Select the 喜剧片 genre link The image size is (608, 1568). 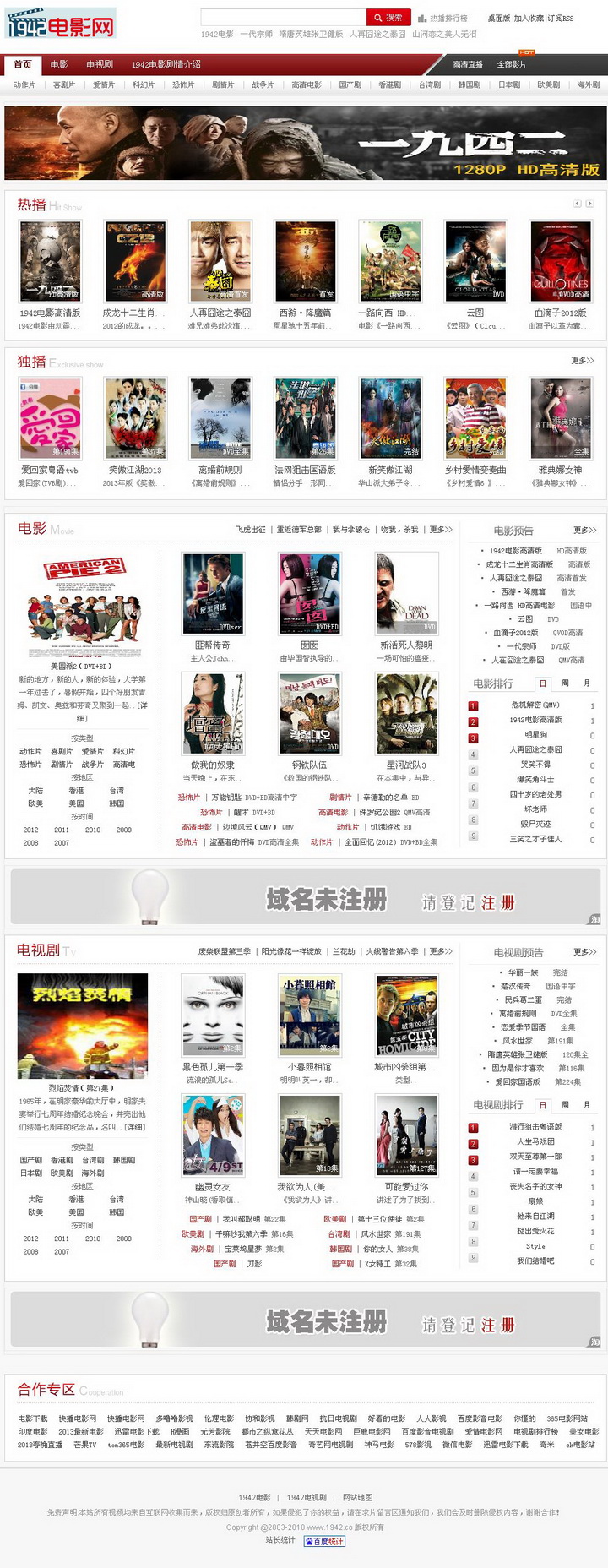64,85
